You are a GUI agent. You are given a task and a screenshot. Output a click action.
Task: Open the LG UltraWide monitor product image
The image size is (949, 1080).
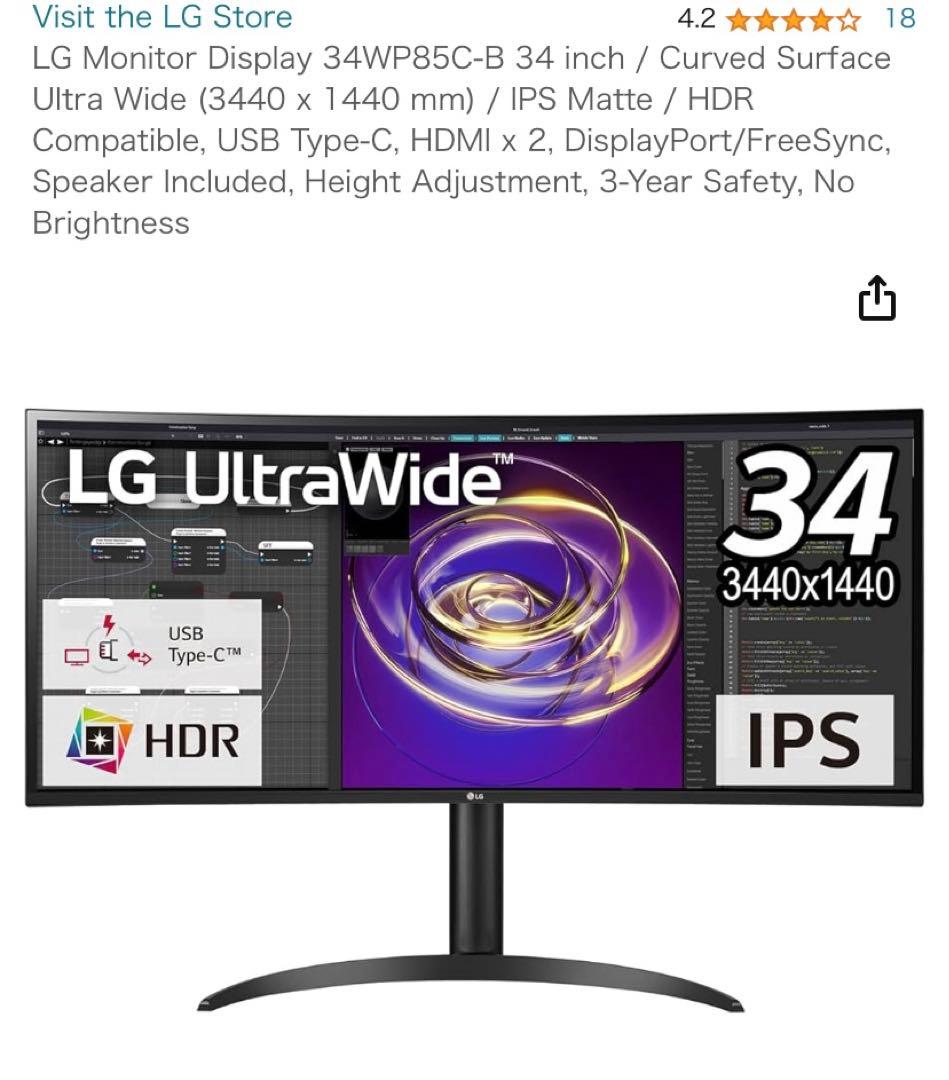pos(474,700)
